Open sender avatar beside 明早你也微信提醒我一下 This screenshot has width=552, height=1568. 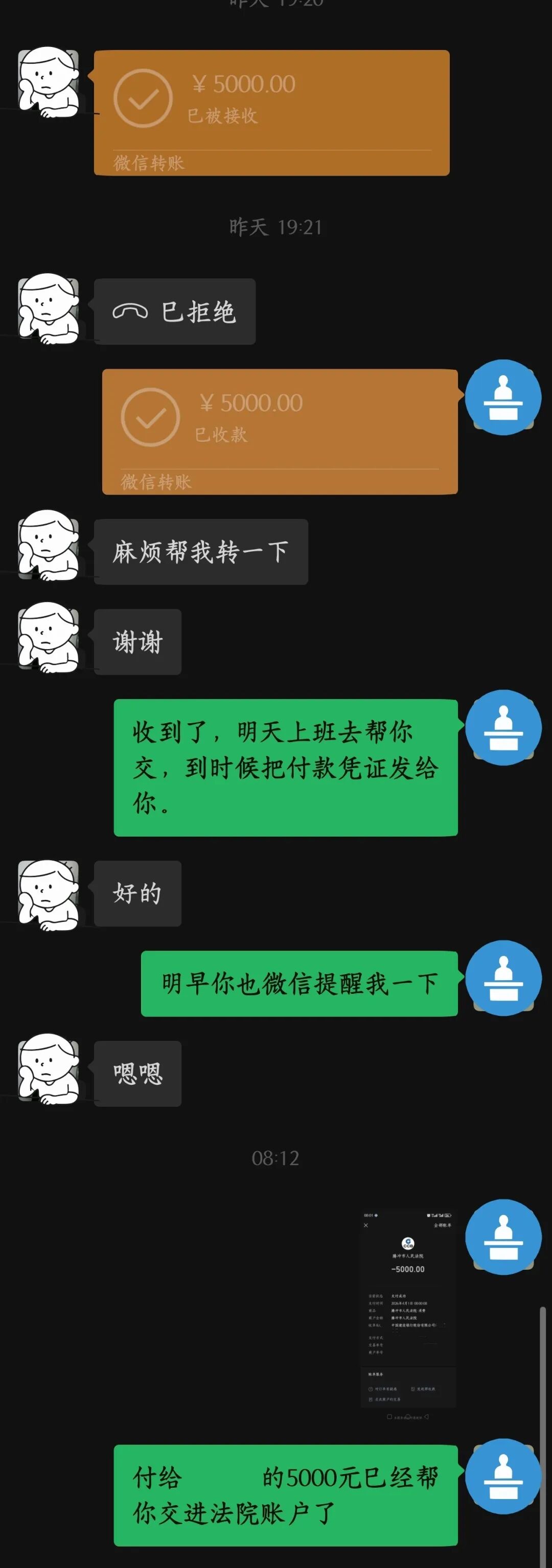click(502, 978)
